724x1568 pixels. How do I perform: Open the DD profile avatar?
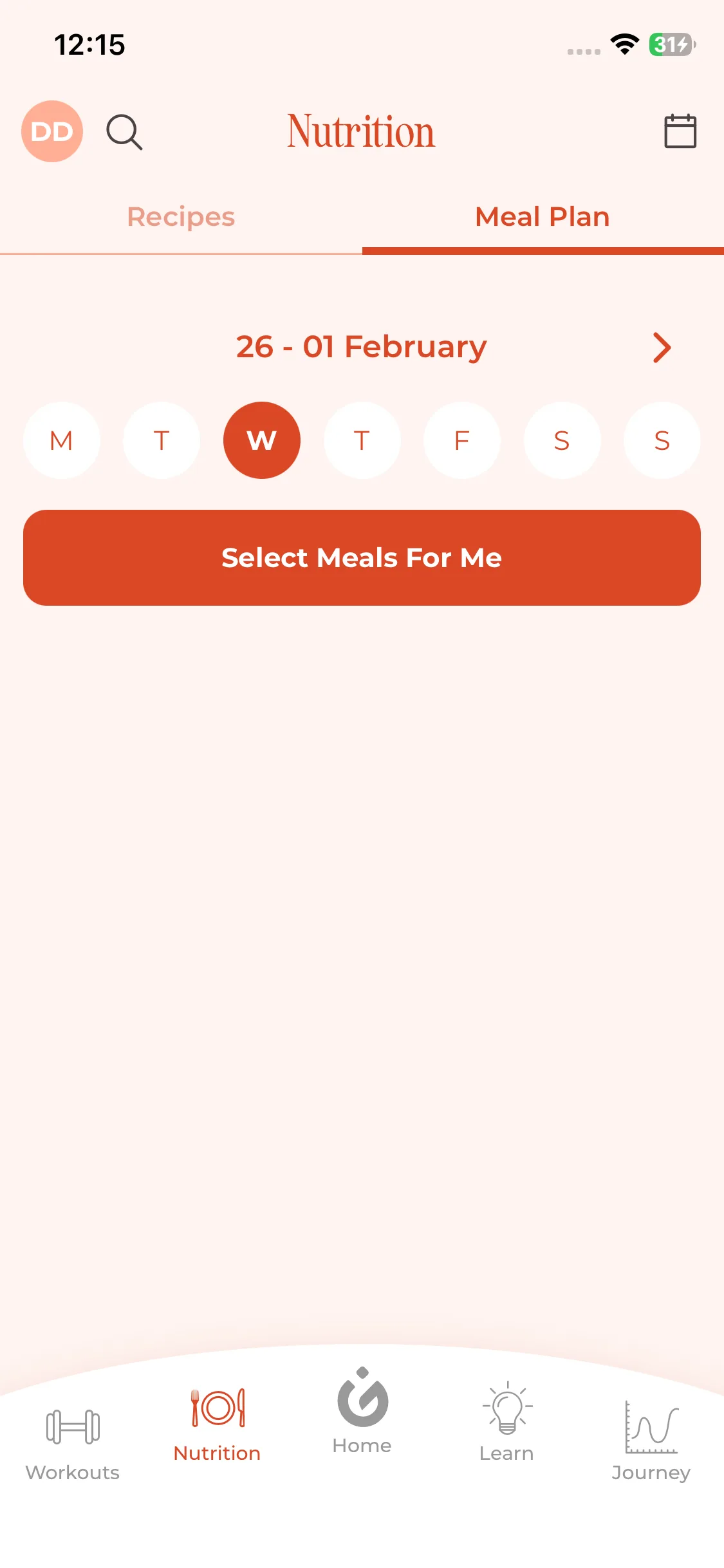pyautogui.click(x=52, y=131)
